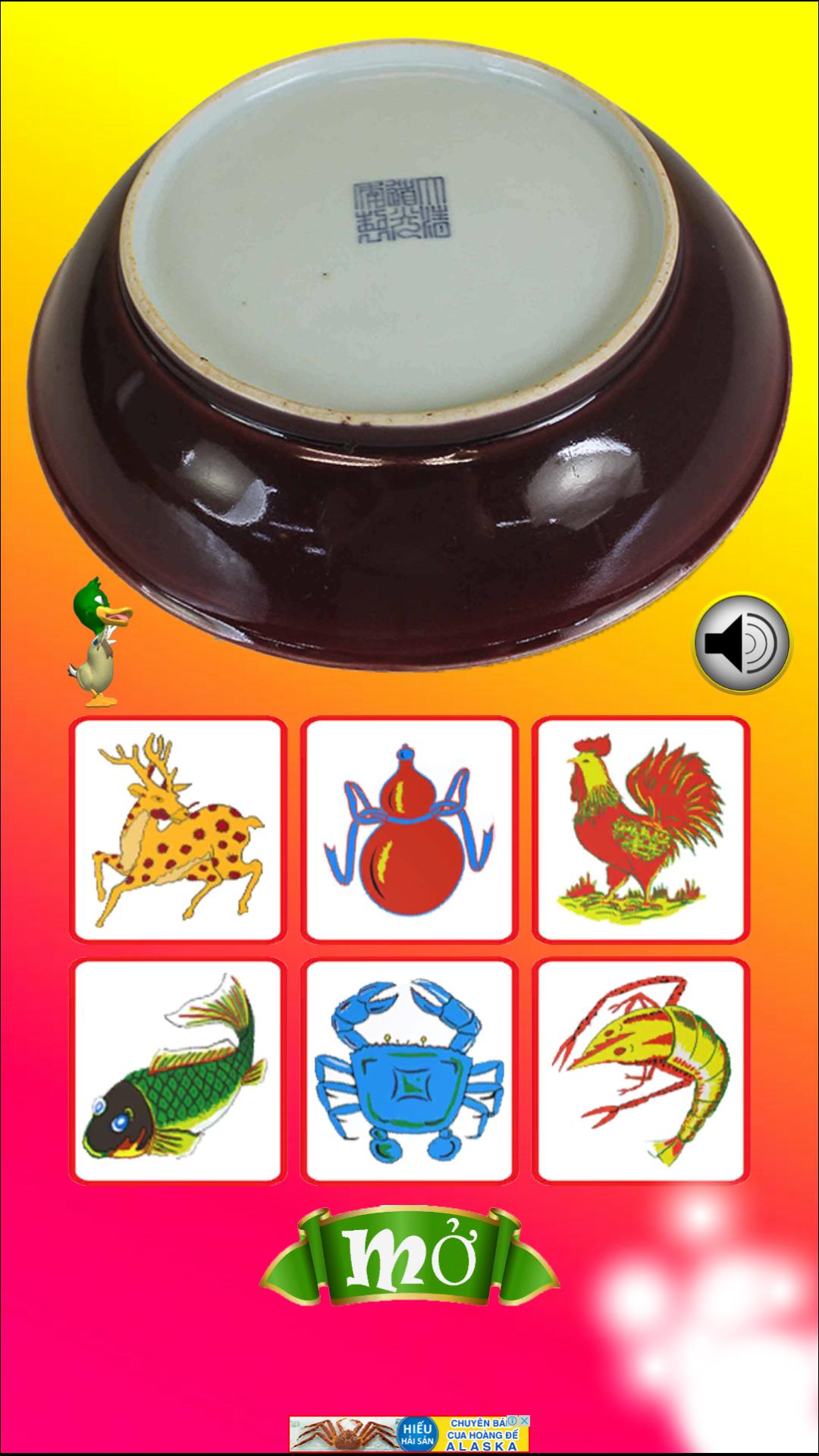
Task: Tap the green Mở button
Action: click(409, 1257)
